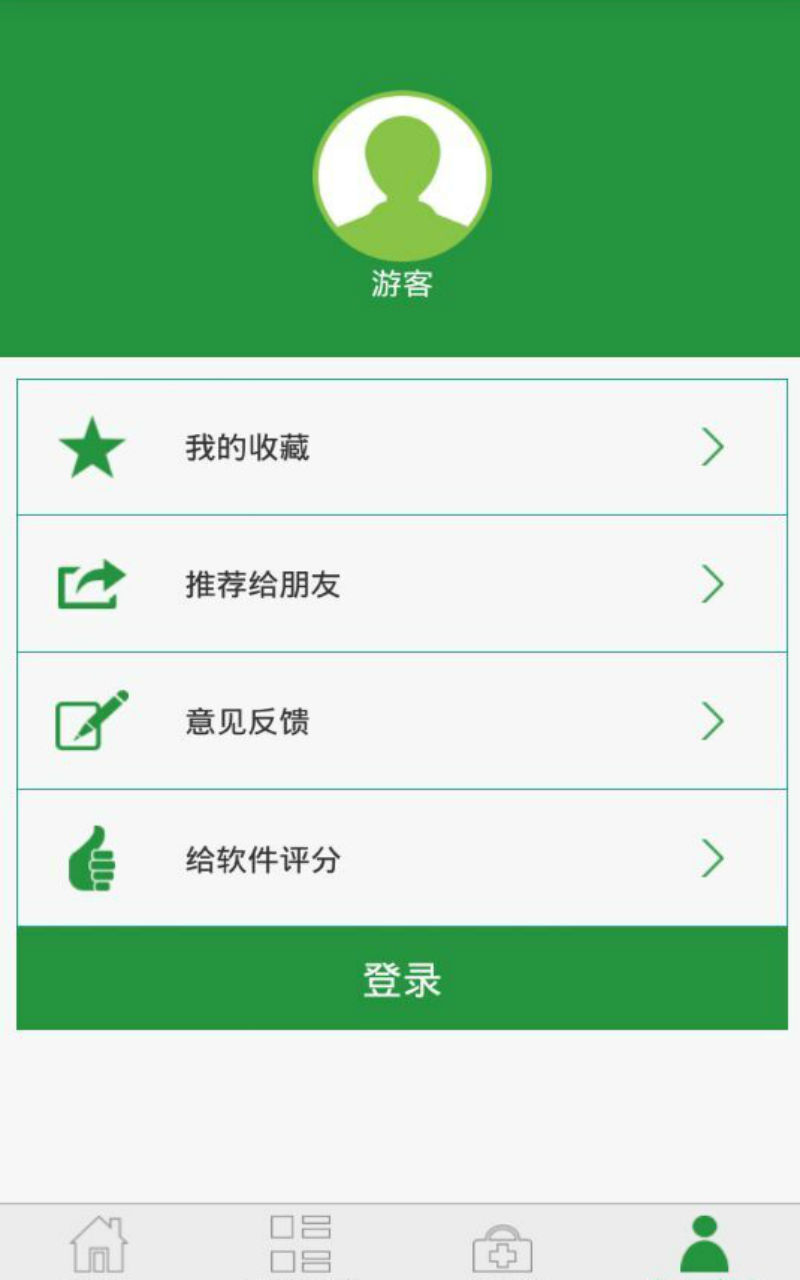Switch to the list category tab
Screen dimensions: 800x1280
point(300,1243)
